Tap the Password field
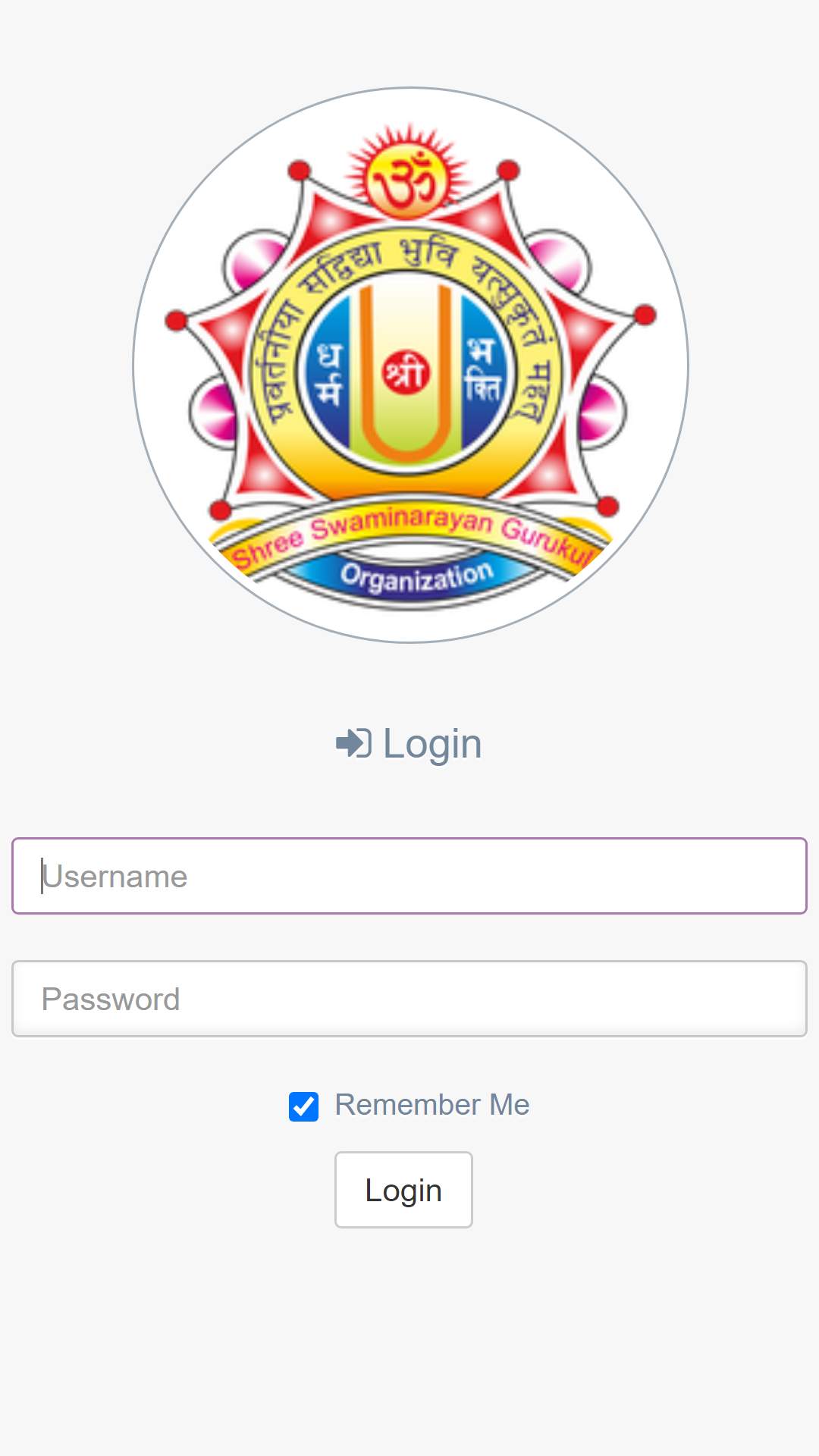This screenshot has height=1456, width=819. 409,999
